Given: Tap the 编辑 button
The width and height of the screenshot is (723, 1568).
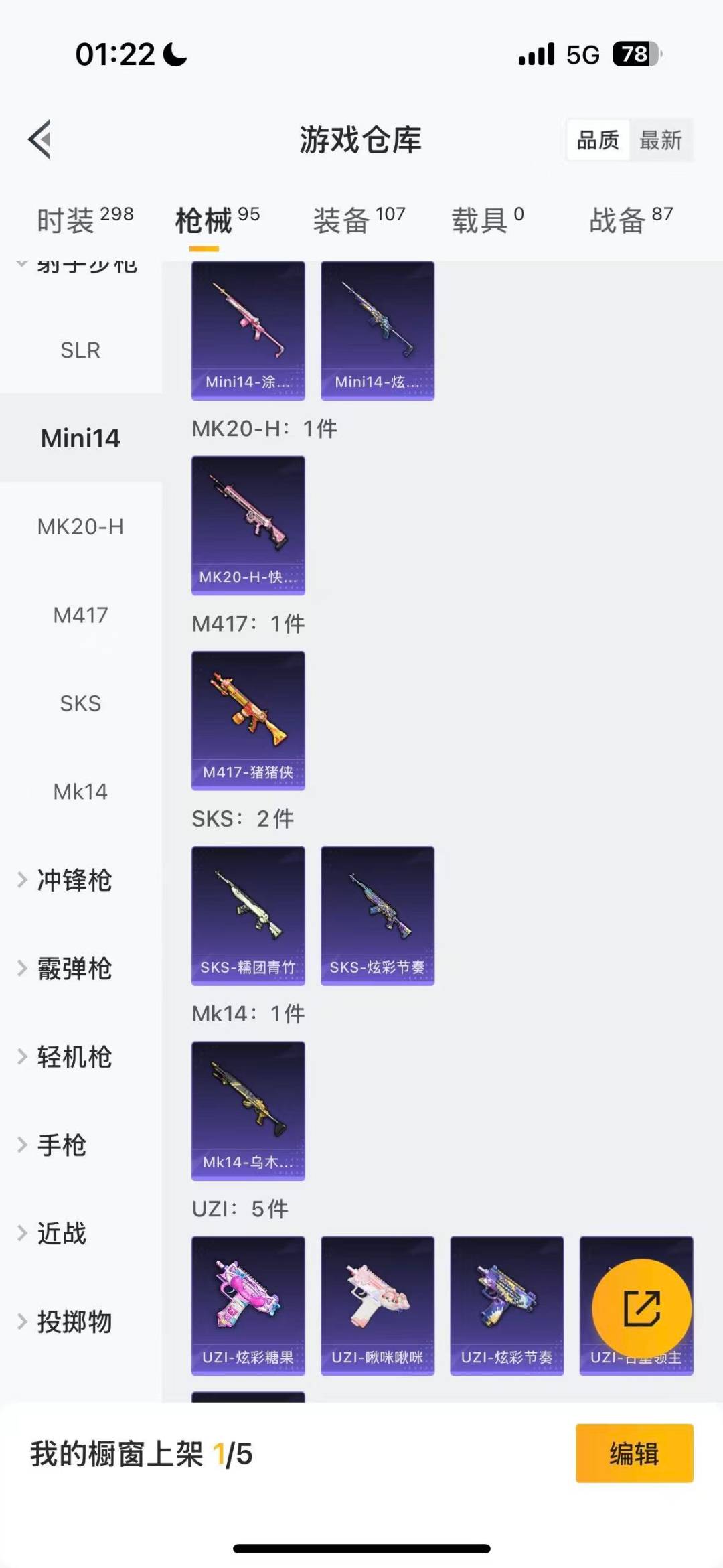Looking at the screenshot, I should click(634, 1453).
